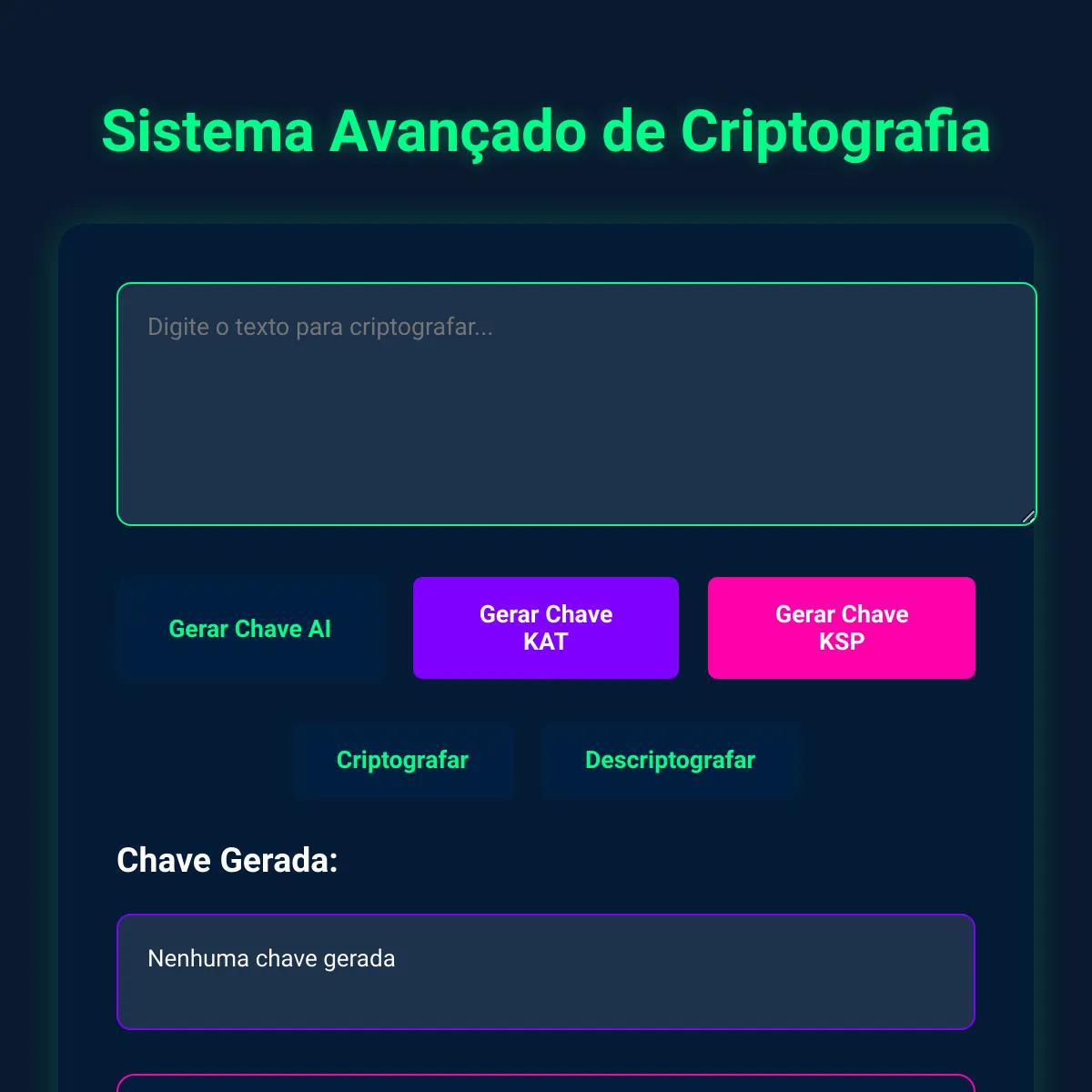Tap Gerar Chave AI button

coord(250,628)
